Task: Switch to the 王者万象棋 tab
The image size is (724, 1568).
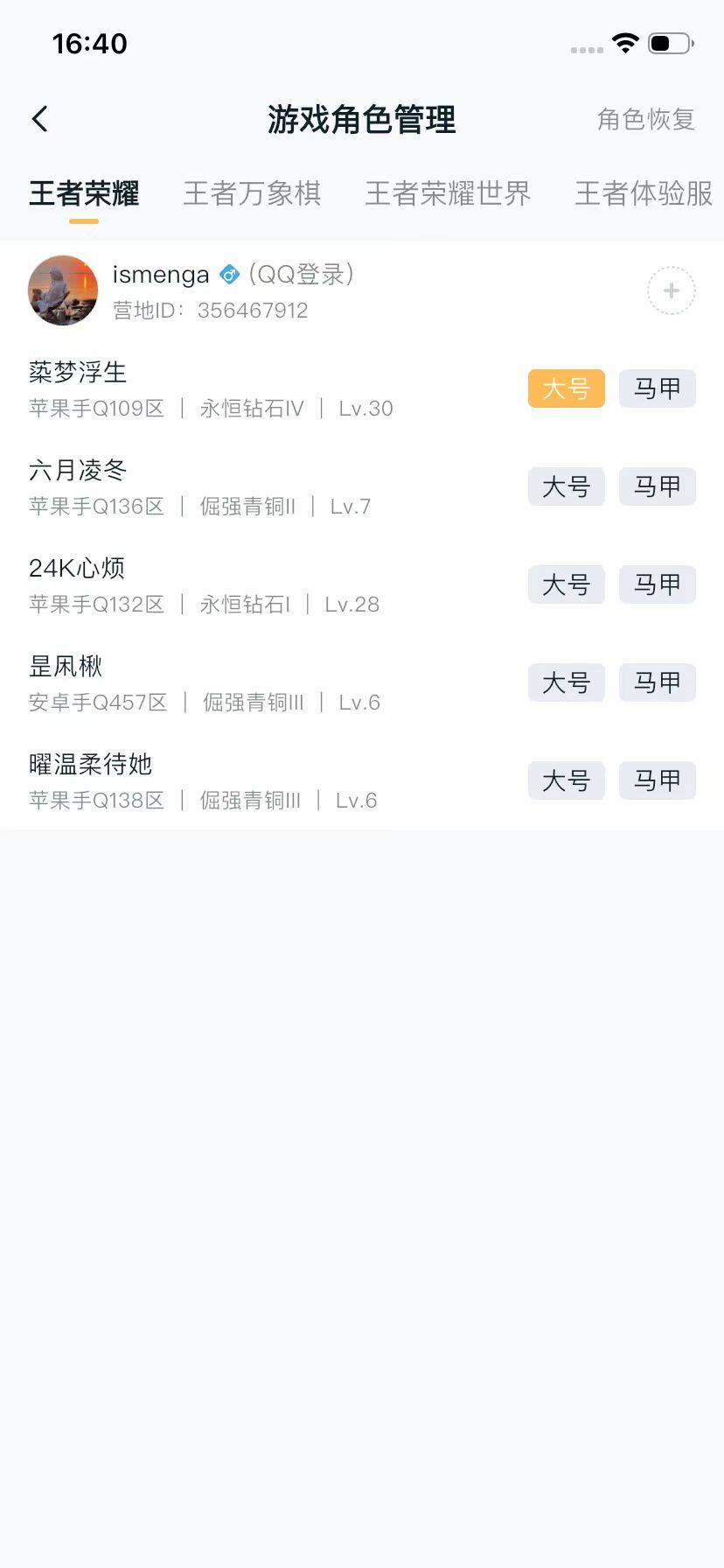Action: click(253, 193)
